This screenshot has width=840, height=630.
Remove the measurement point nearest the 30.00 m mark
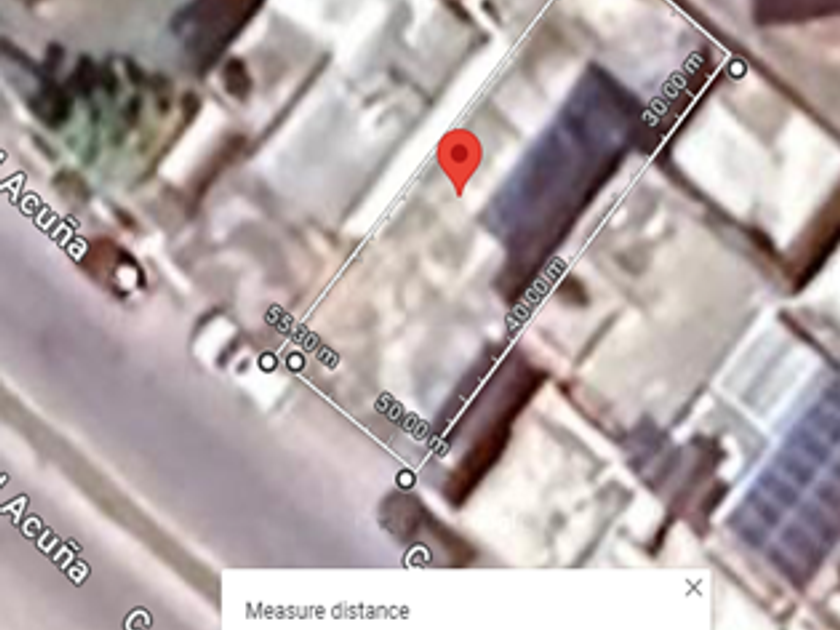coord(737,69)
